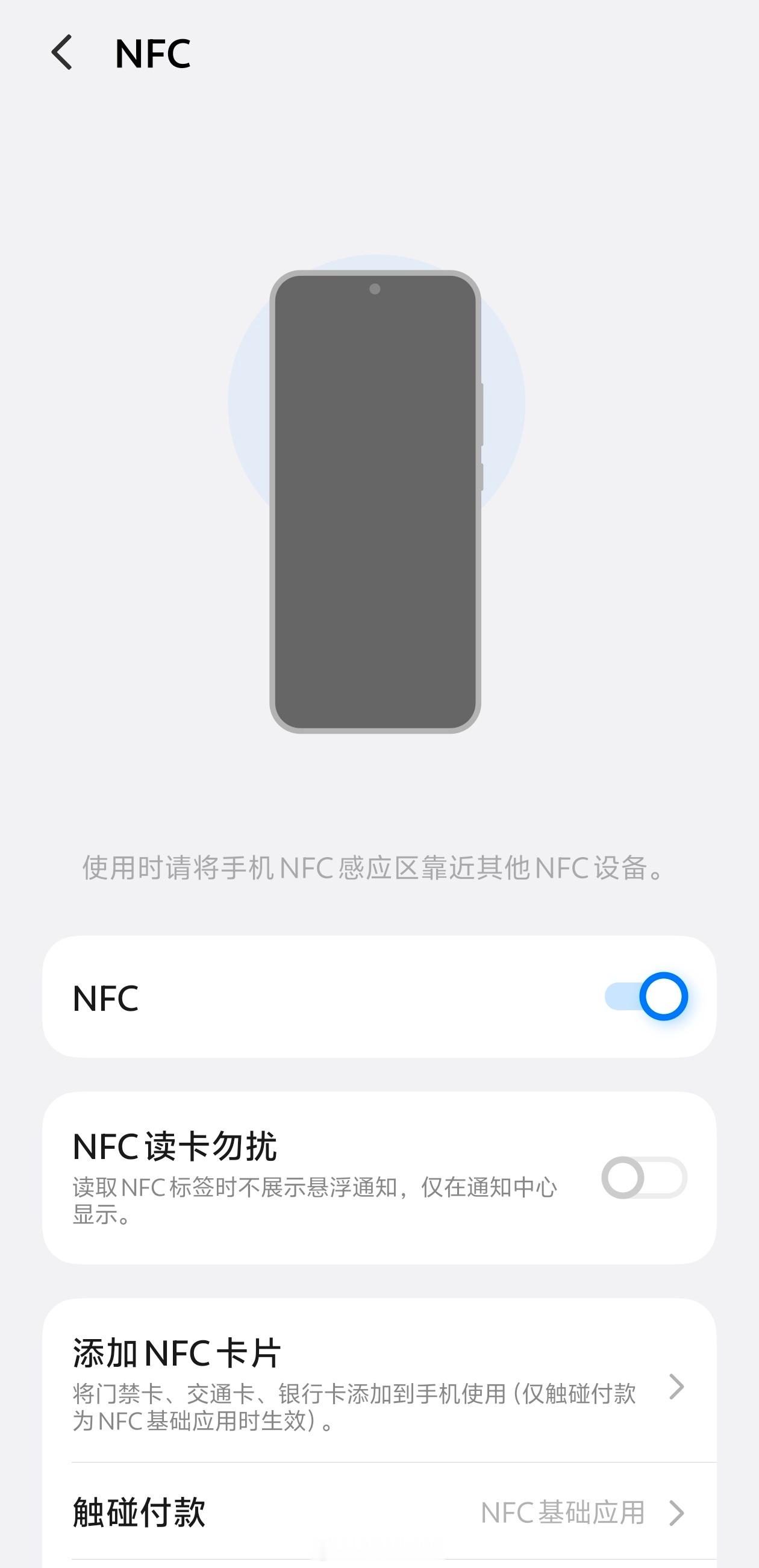Click the NFC page title
The width and height of the screenshot is (759, 1568).
[151, 54]
